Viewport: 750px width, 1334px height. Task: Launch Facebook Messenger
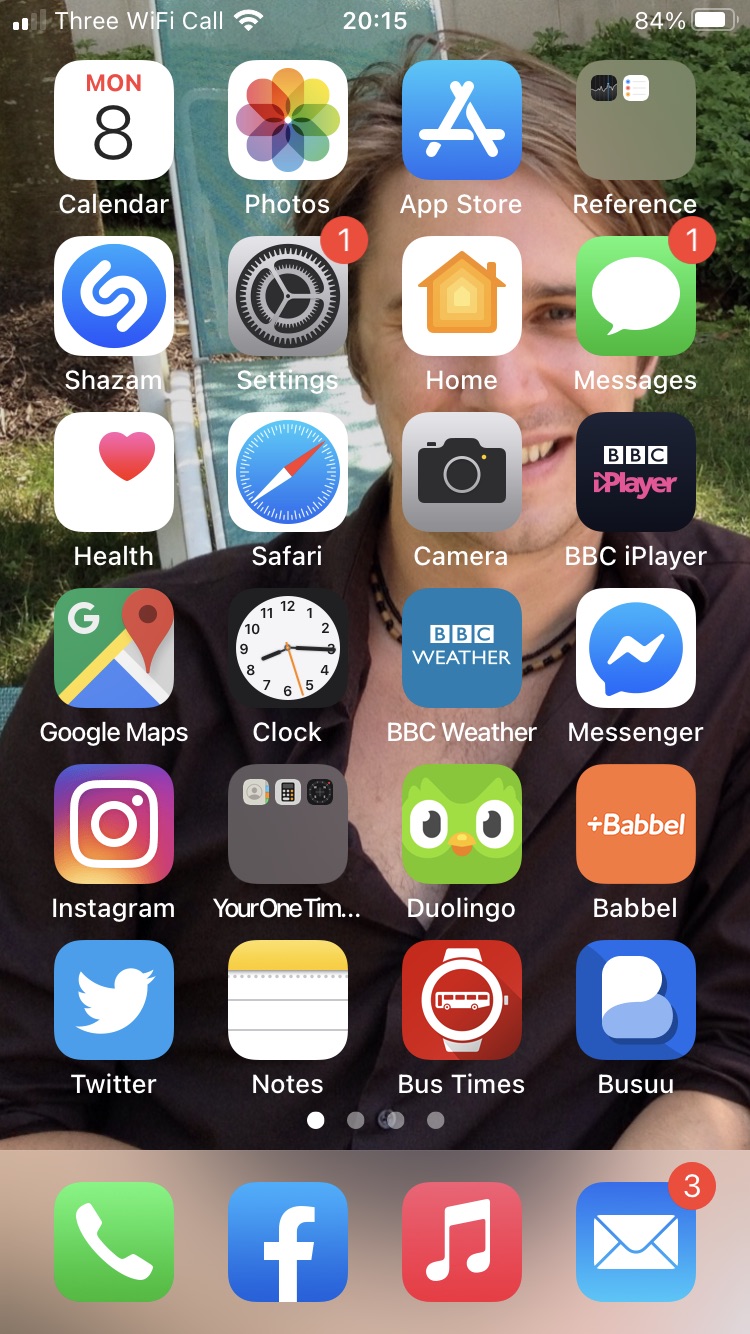[x=636, y=648]
